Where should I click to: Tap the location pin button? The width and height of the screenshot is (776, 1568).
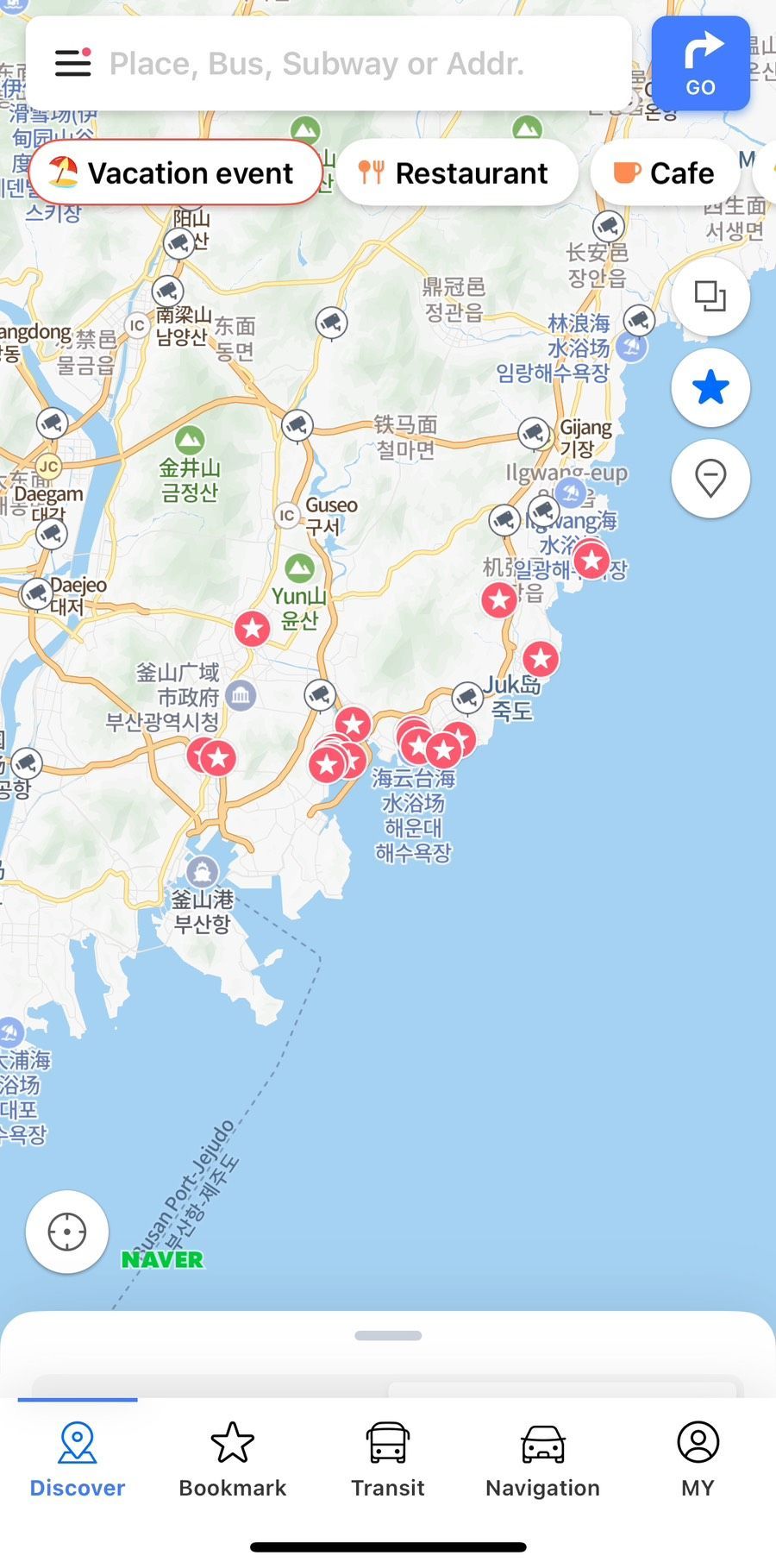[x=710, y=479]
